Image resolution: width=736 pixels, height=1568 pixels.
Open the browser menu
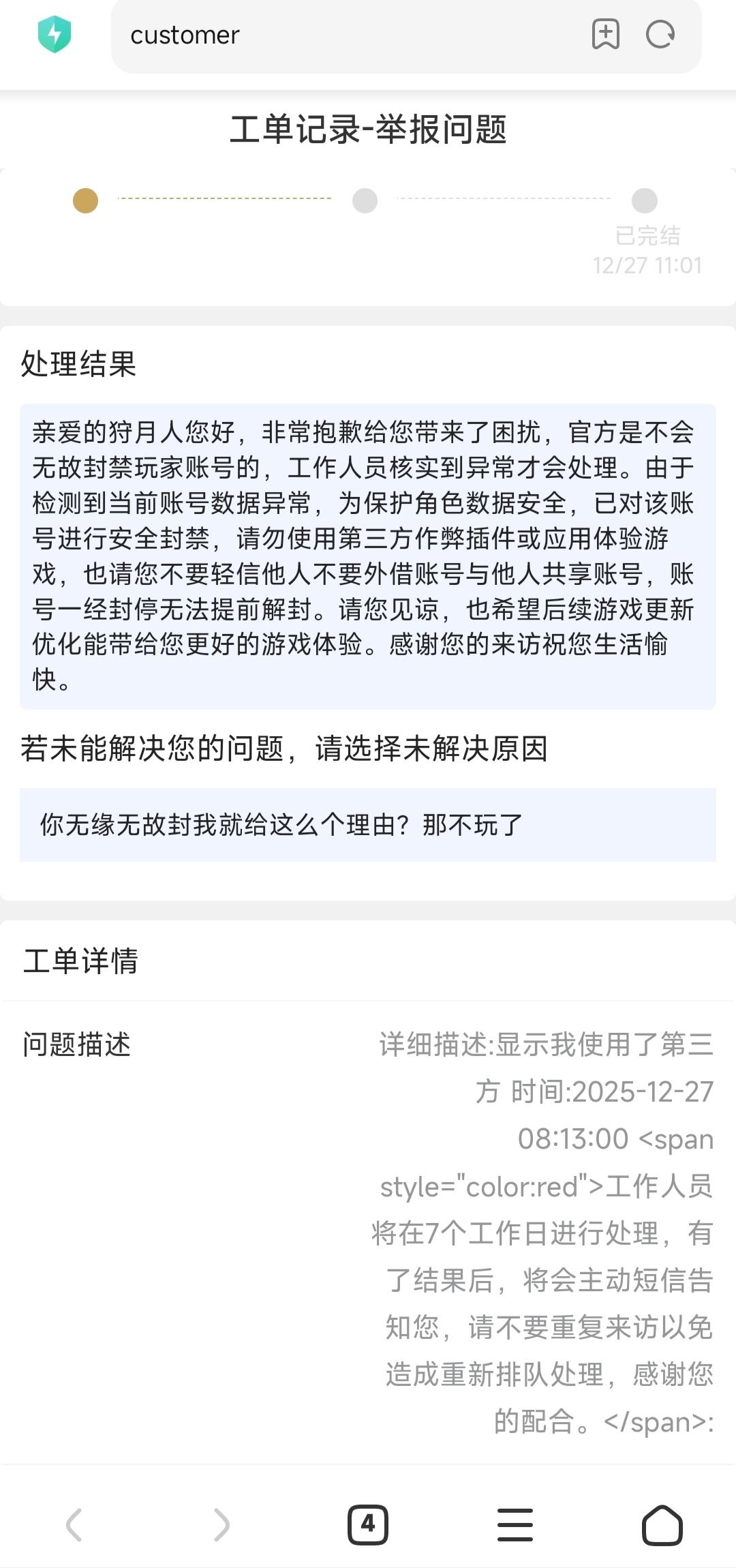click(x=515, y=1524)
